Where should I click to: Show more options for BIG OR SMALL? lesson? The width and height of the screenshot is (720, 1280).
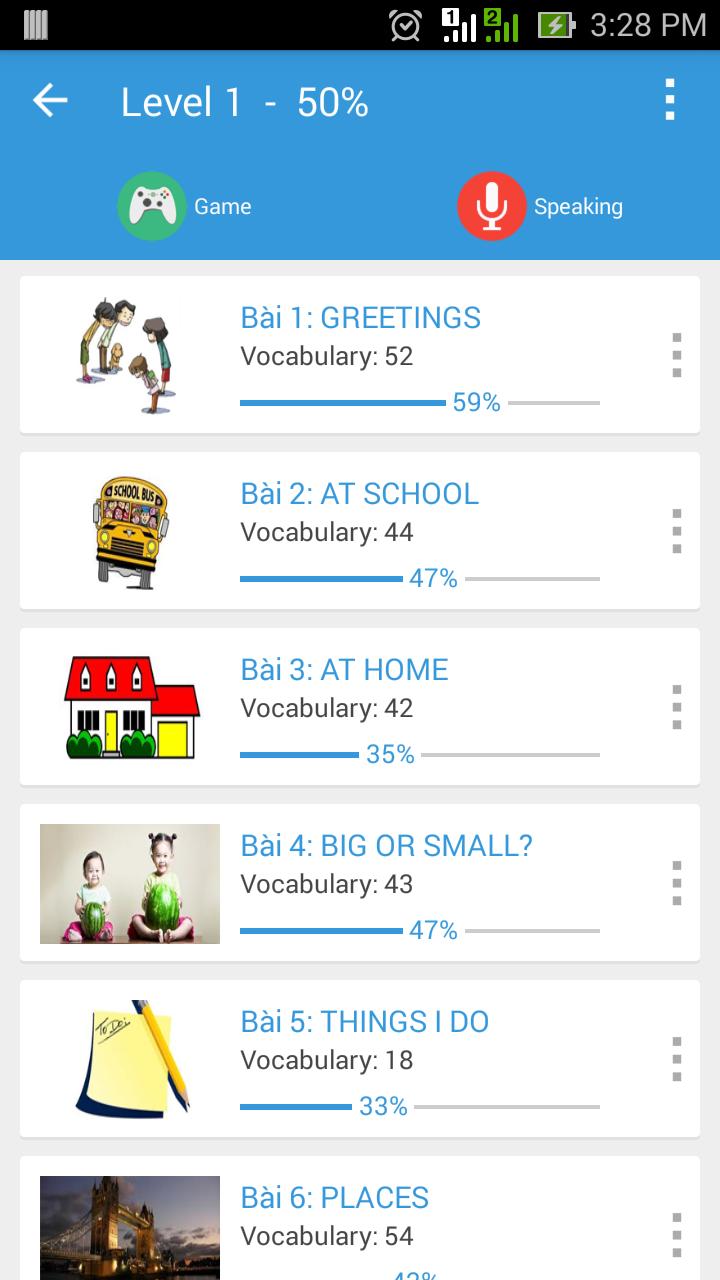click(x=677, y=883)
